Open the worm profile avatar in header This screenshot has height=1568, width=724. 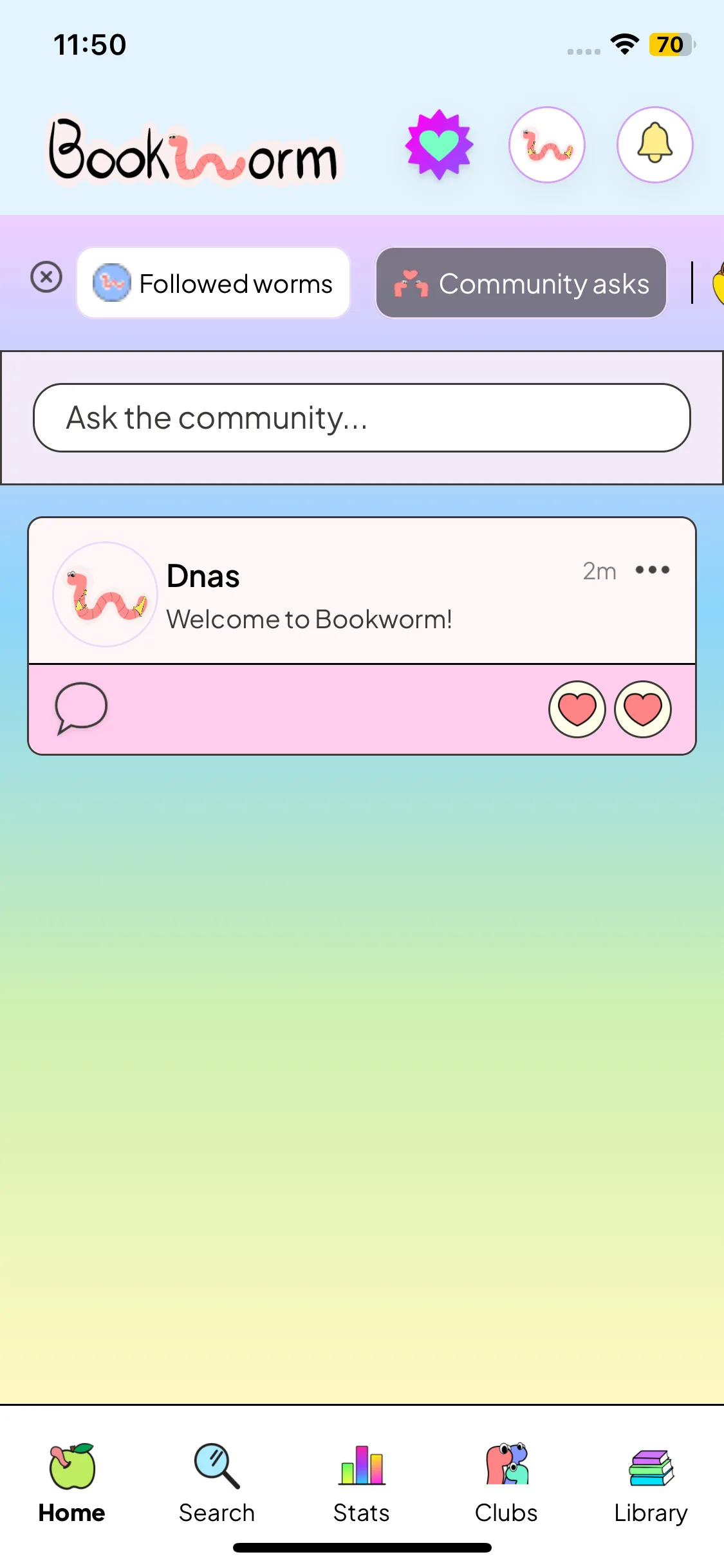pyautogui.click(x=547, y=145)
